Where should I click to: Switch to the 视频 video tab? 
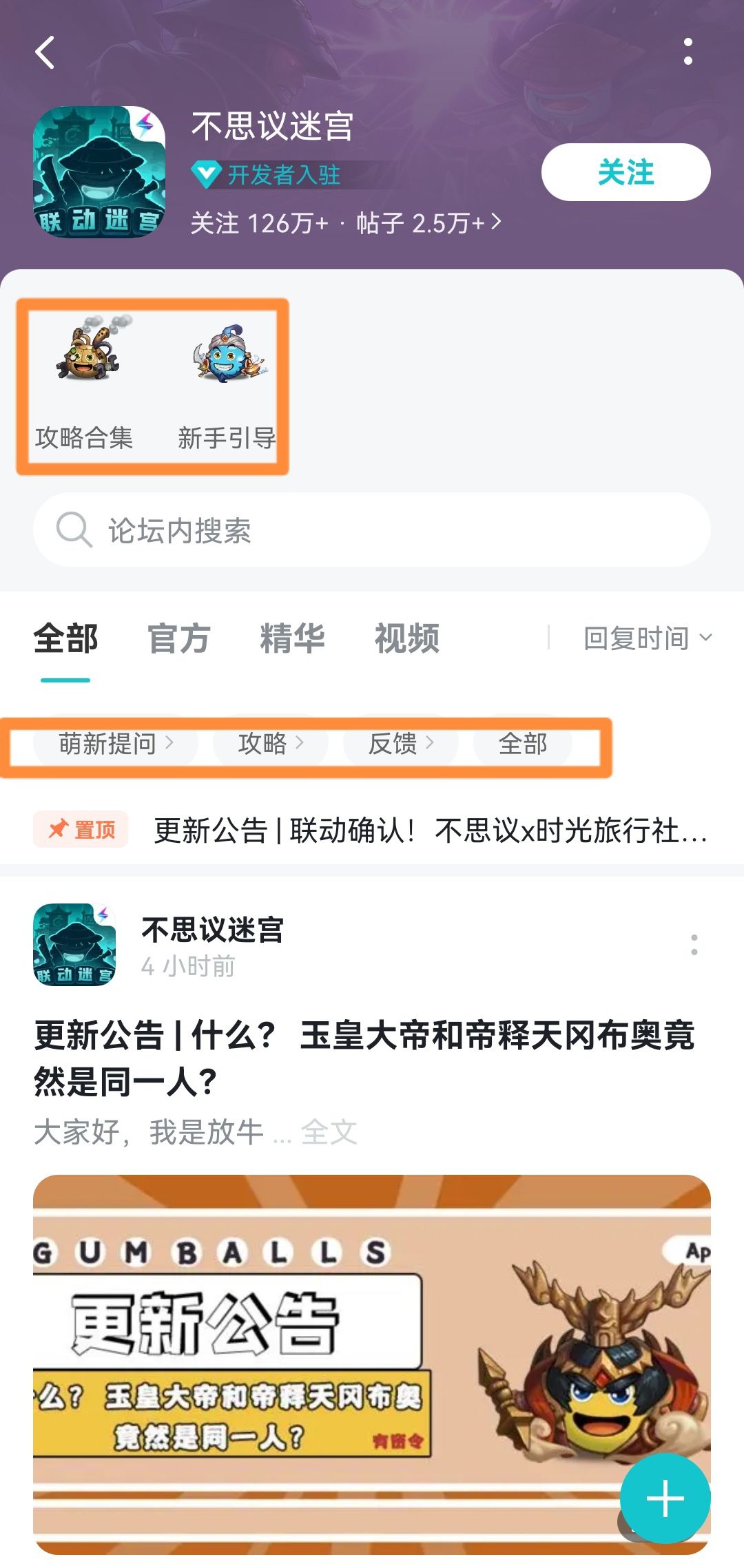406,639
